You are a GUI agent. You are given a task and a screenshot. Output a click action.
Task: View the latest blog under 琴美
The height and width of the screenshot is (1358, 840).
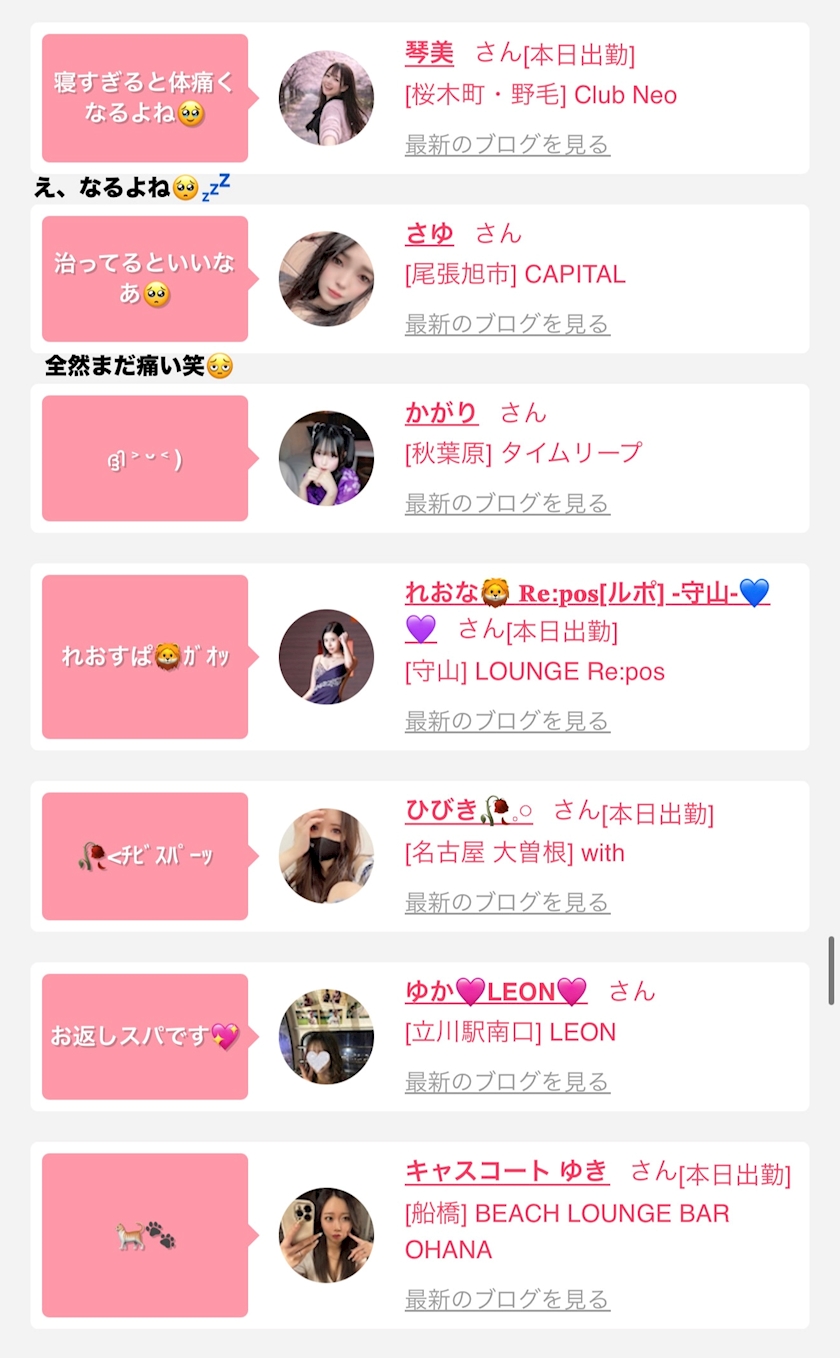tap(507, 145)
